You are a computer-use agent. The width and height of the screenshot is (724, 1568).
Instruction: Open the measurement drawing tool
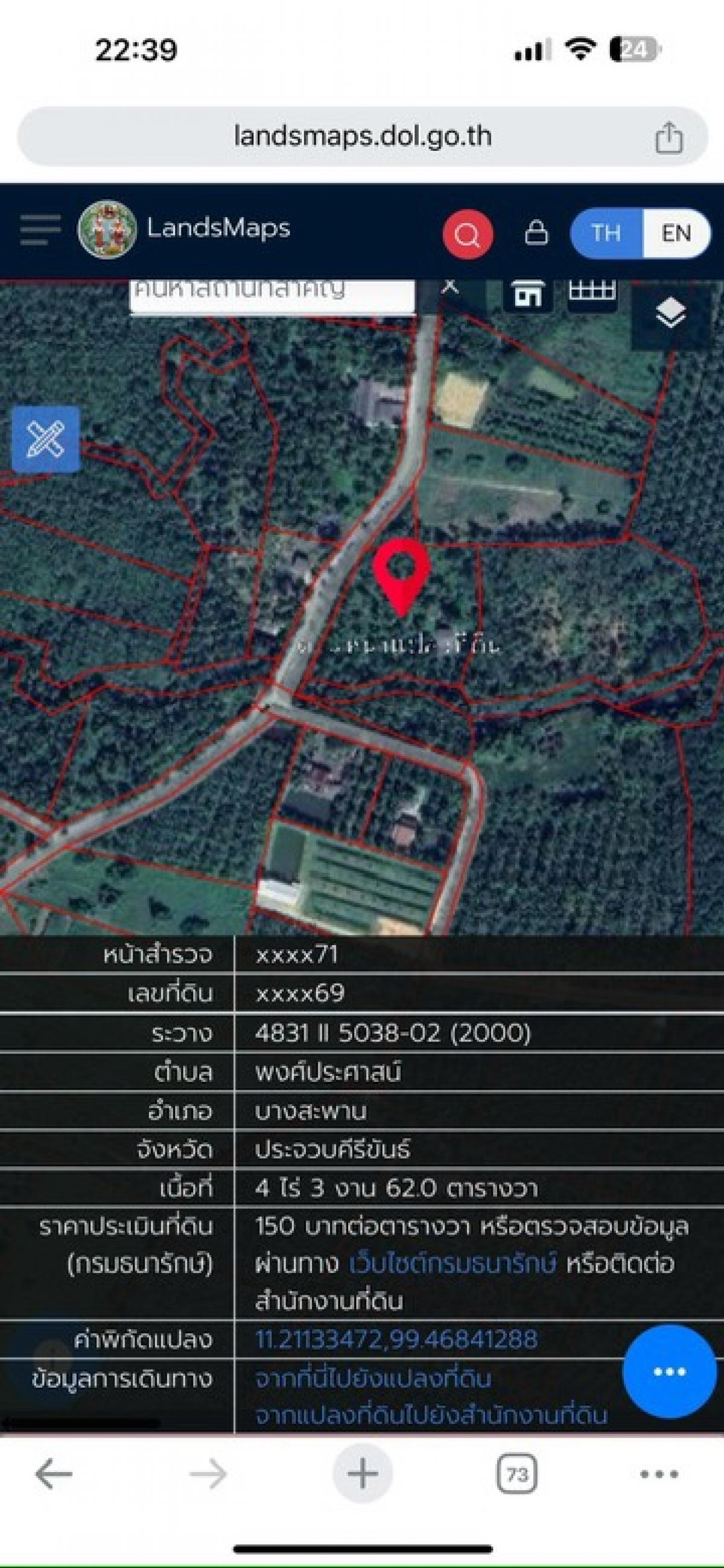pyautogui.click(x=46, y=440)
